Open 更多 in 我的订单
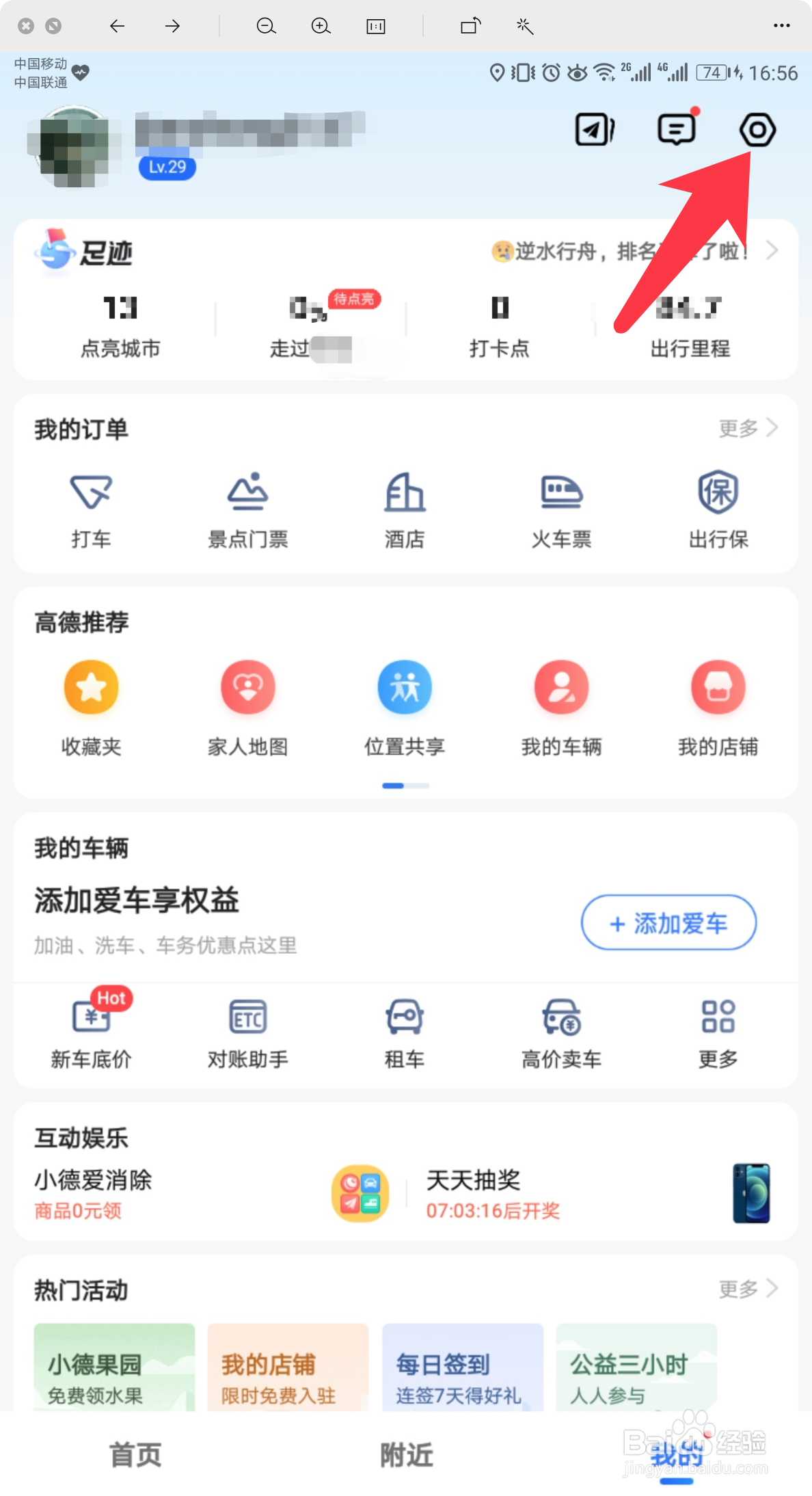812x1496 pixels. point(748,429)
